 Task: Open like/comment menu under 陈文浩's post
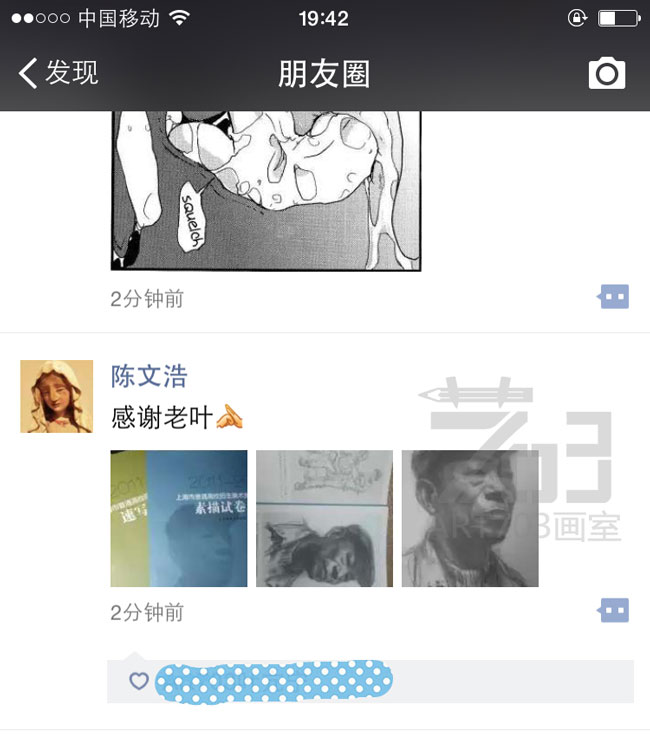point(613,610)
